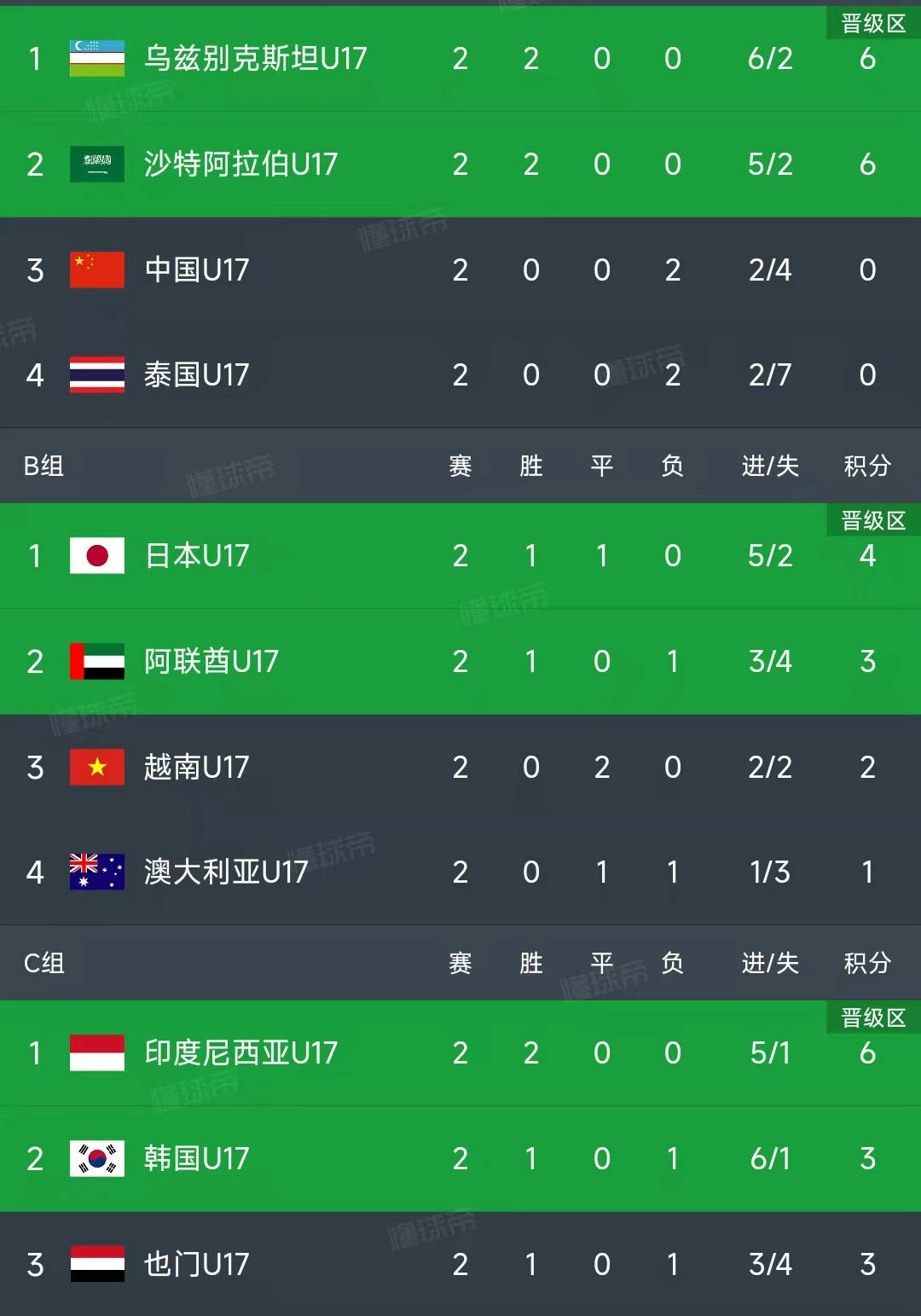Click the Yemen flag icon
The height and width of the screenshot is (1316, 921).
coord(96,1264)
